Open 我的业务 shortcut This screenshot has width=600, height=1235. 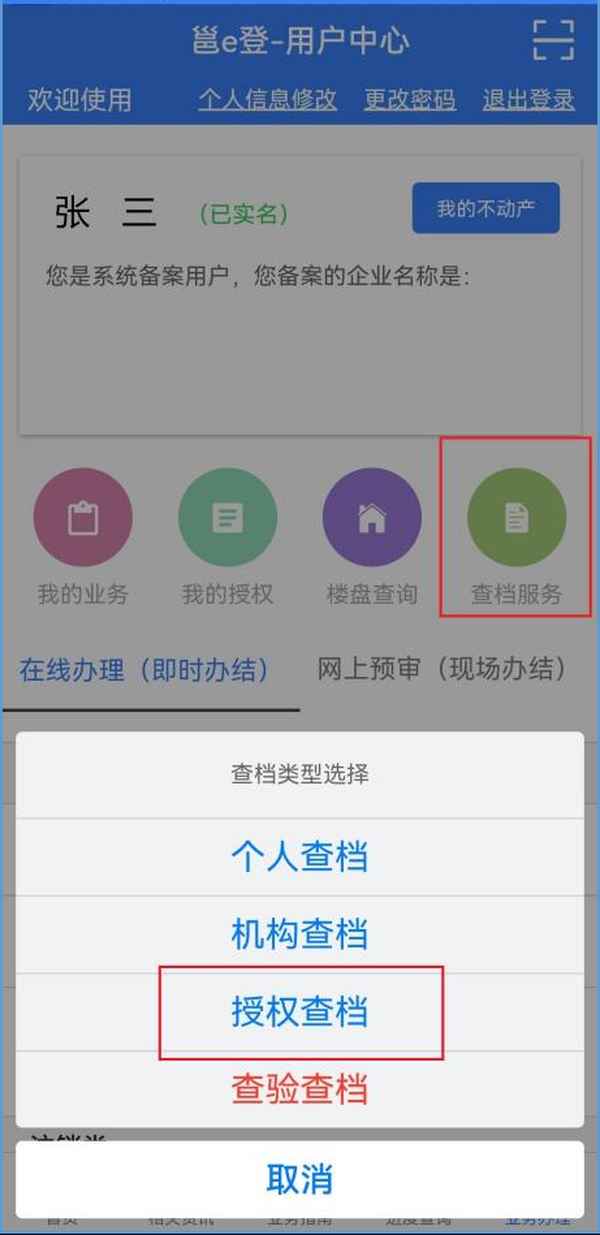pos(83,518)
